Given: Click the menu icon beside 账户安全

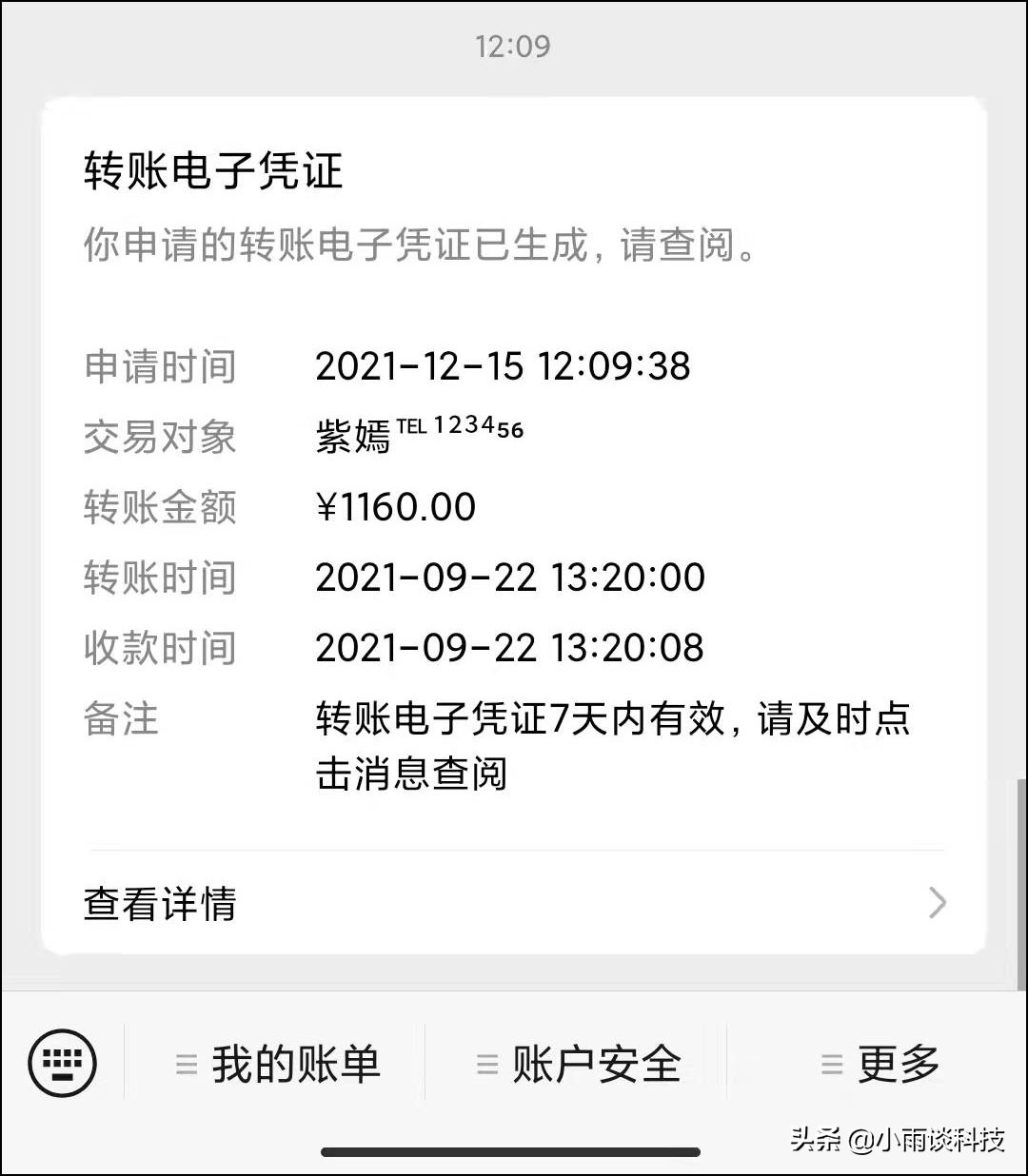Looking at the screenshot, I should pos(485,1064).
